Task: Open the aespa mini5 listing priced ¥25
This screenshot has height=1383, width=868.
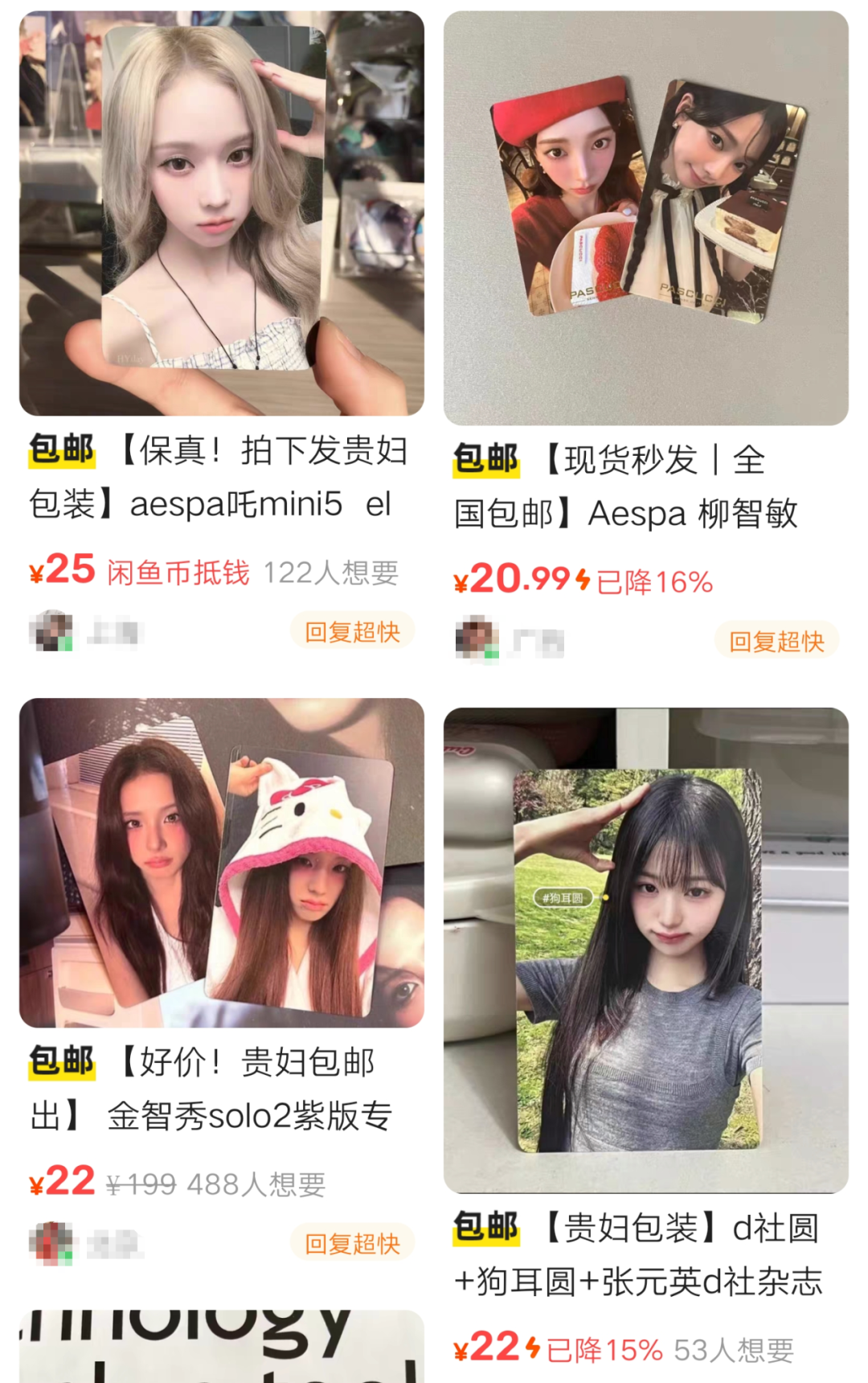Action: pyautogui.click(x=221, y=213)
